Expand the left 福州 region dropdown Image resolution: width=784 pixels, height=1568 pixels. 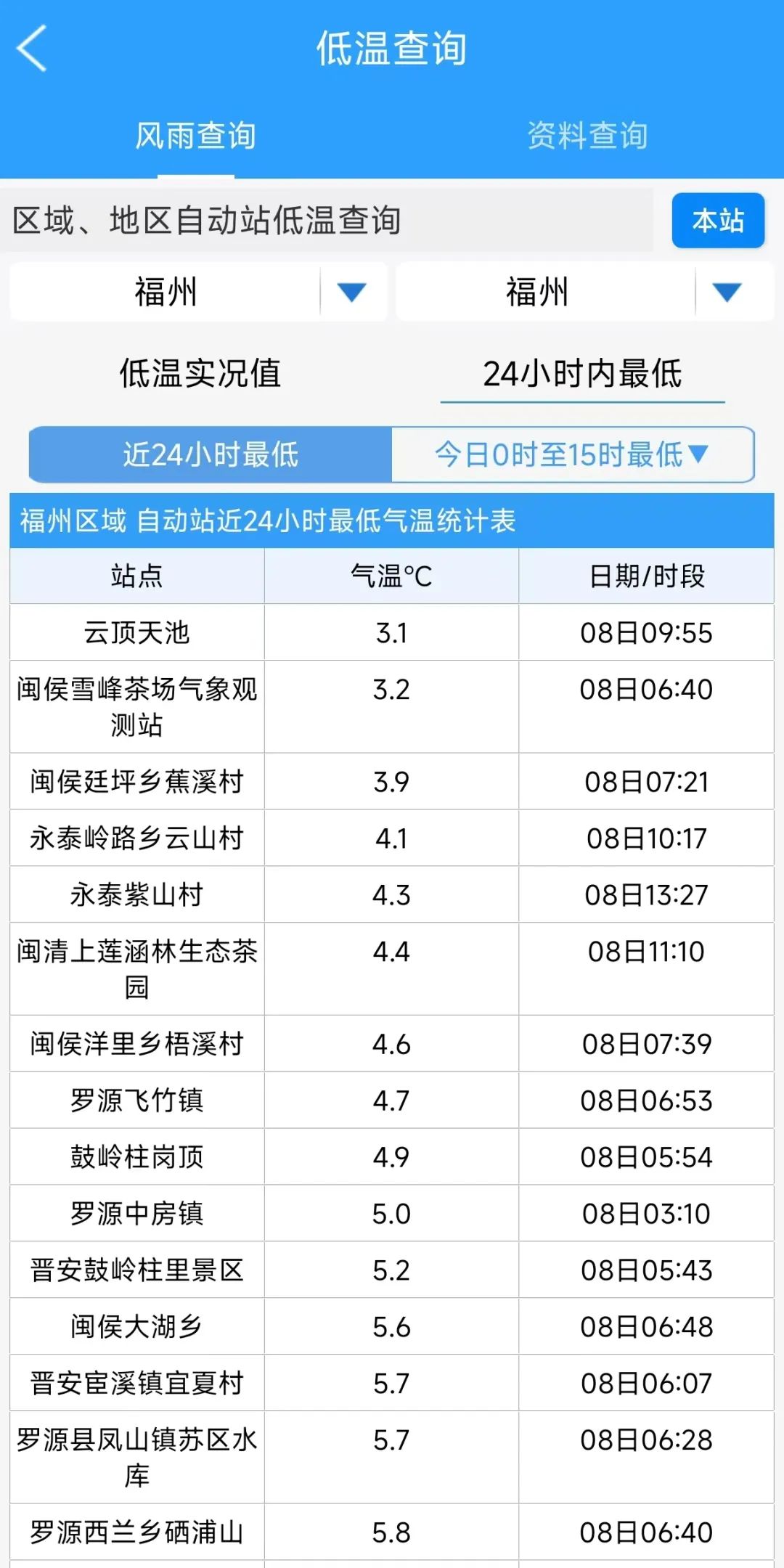coord(351,292)
